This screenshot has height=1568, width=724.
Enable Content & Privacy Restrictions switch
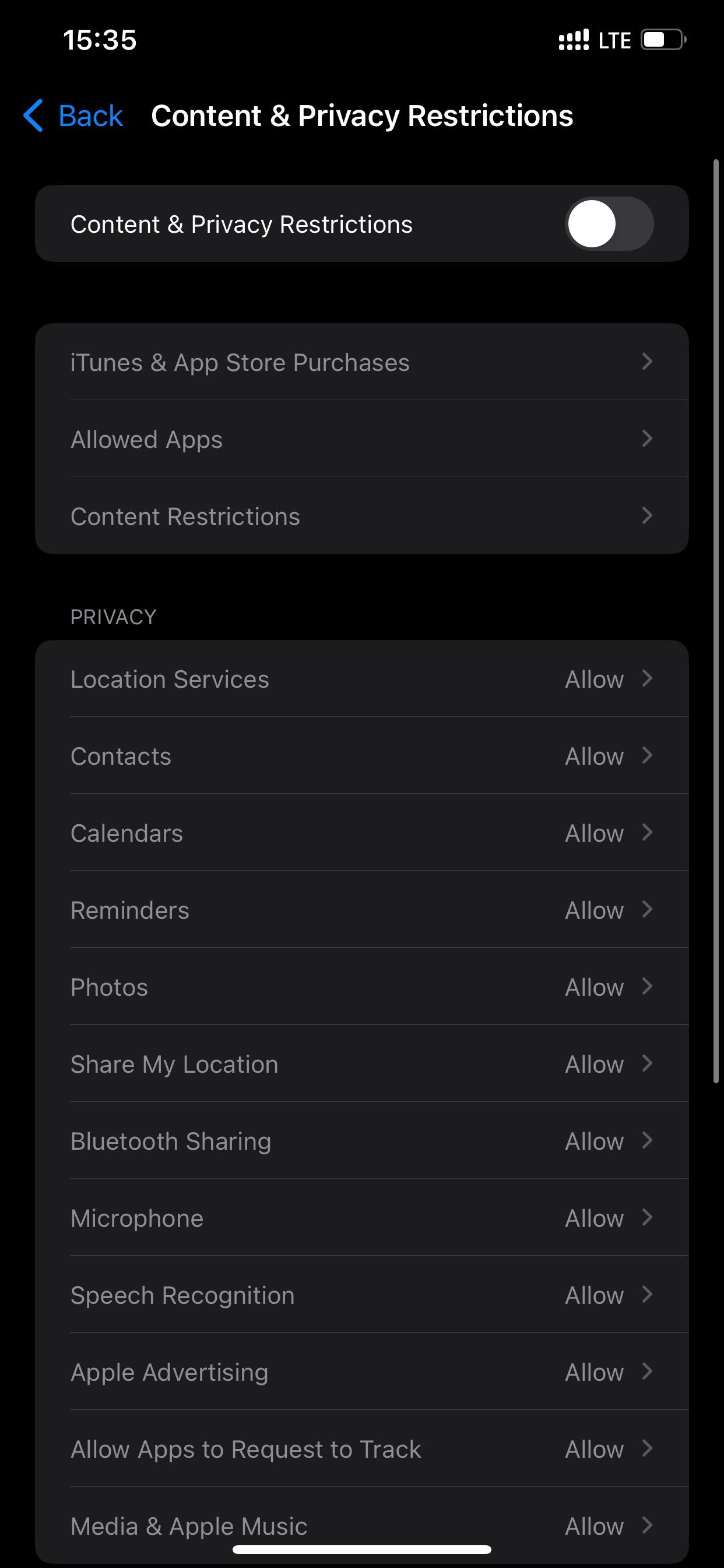[x=609, y=224]
